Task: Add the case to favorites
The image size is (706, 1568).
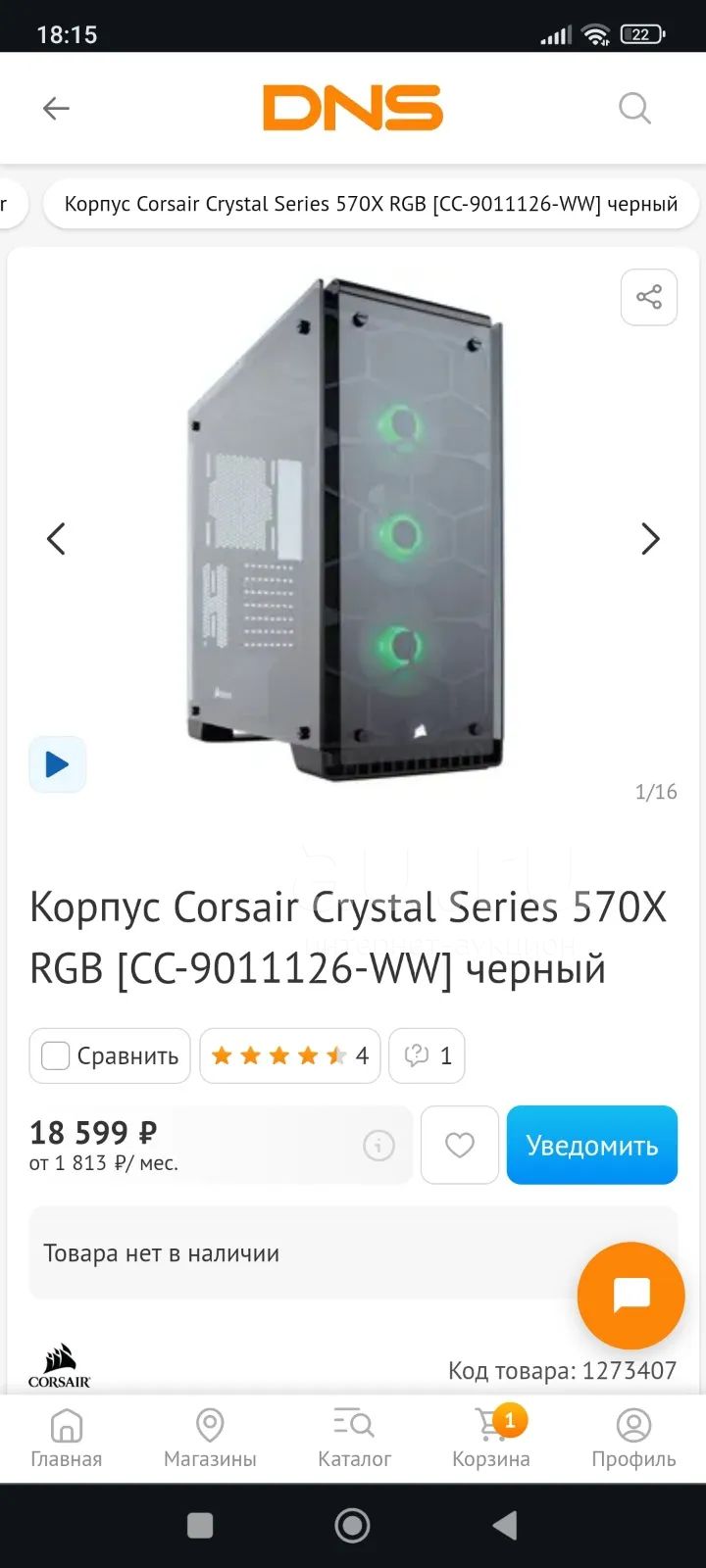Action: pos(460,1145)
